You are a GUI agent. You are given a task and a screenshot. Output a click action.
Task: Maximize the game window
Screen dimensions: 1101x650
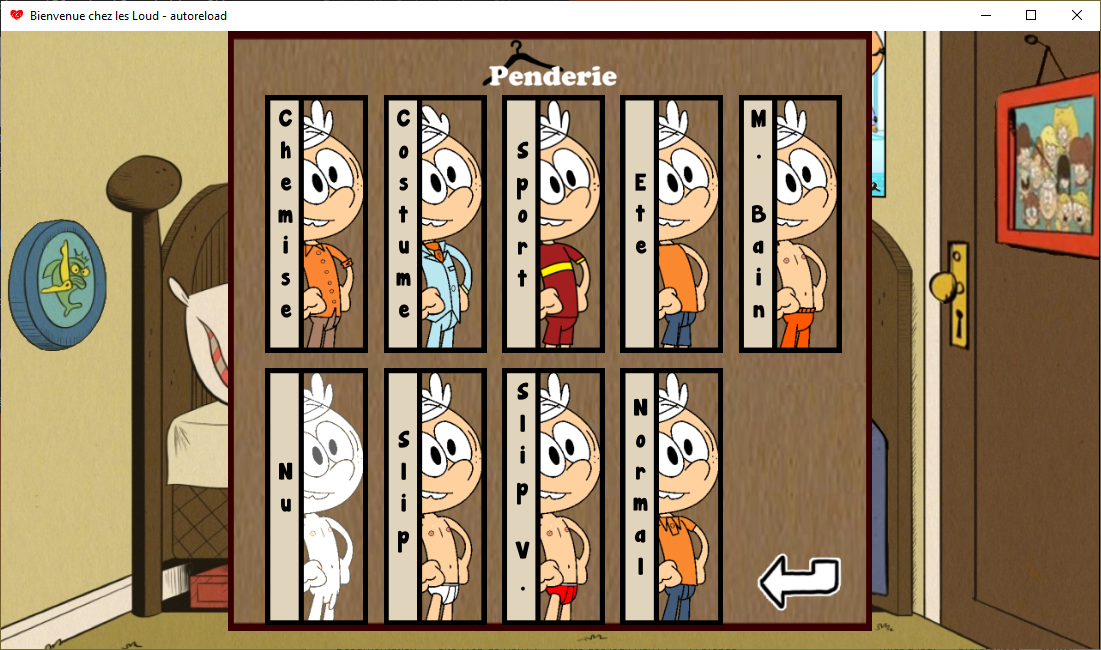[1031, 15]
